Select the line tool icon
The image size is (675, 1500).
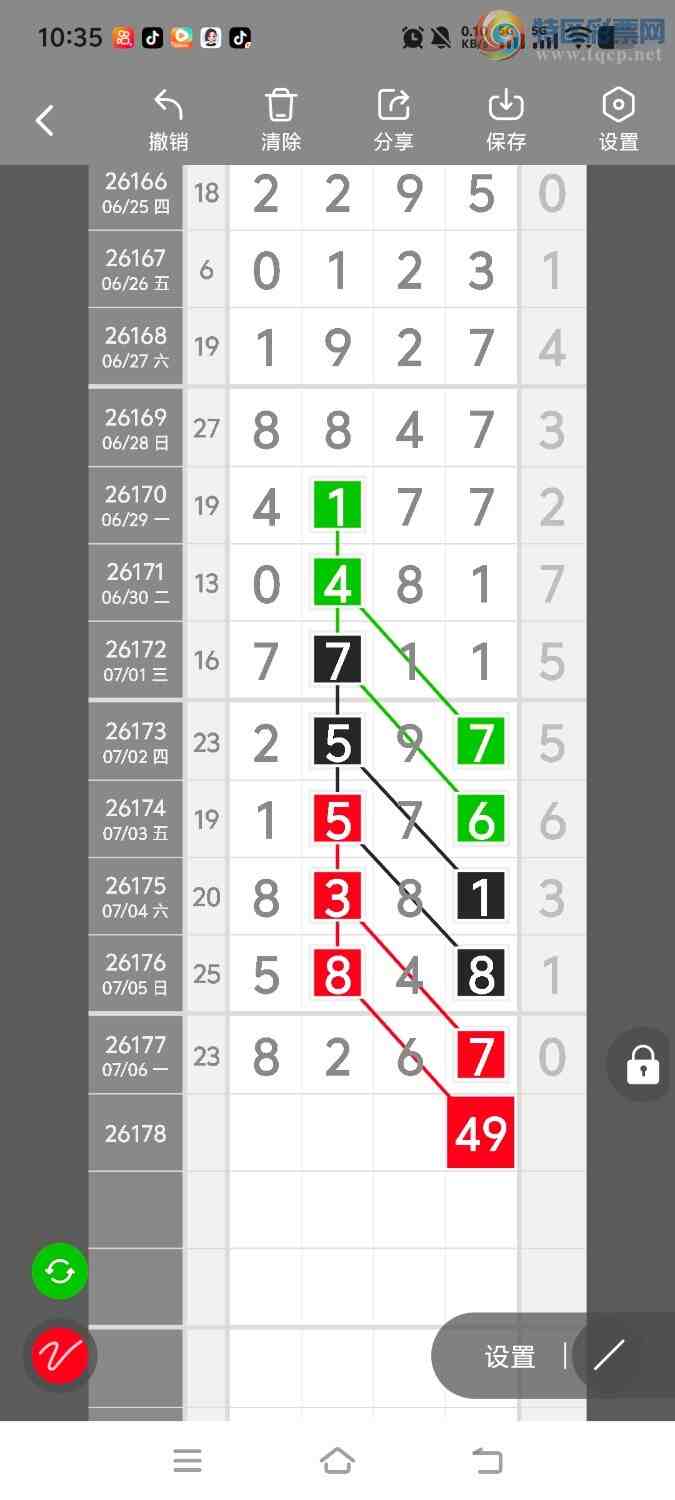point(609,1356)
